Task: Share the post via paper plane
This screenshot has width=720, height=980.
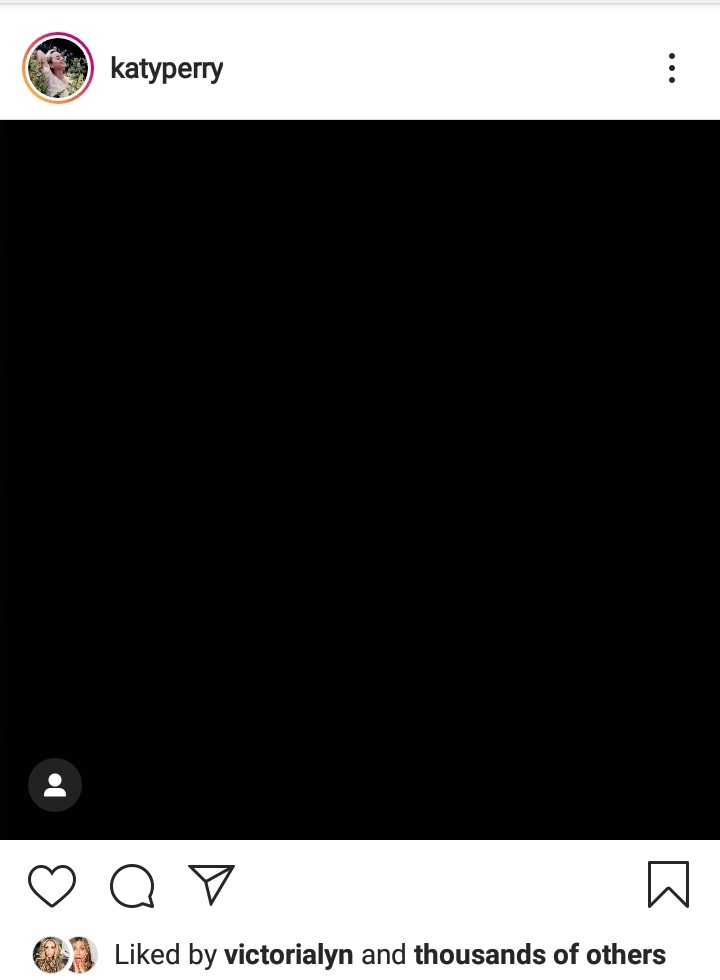Action: [x=211, y=885]
